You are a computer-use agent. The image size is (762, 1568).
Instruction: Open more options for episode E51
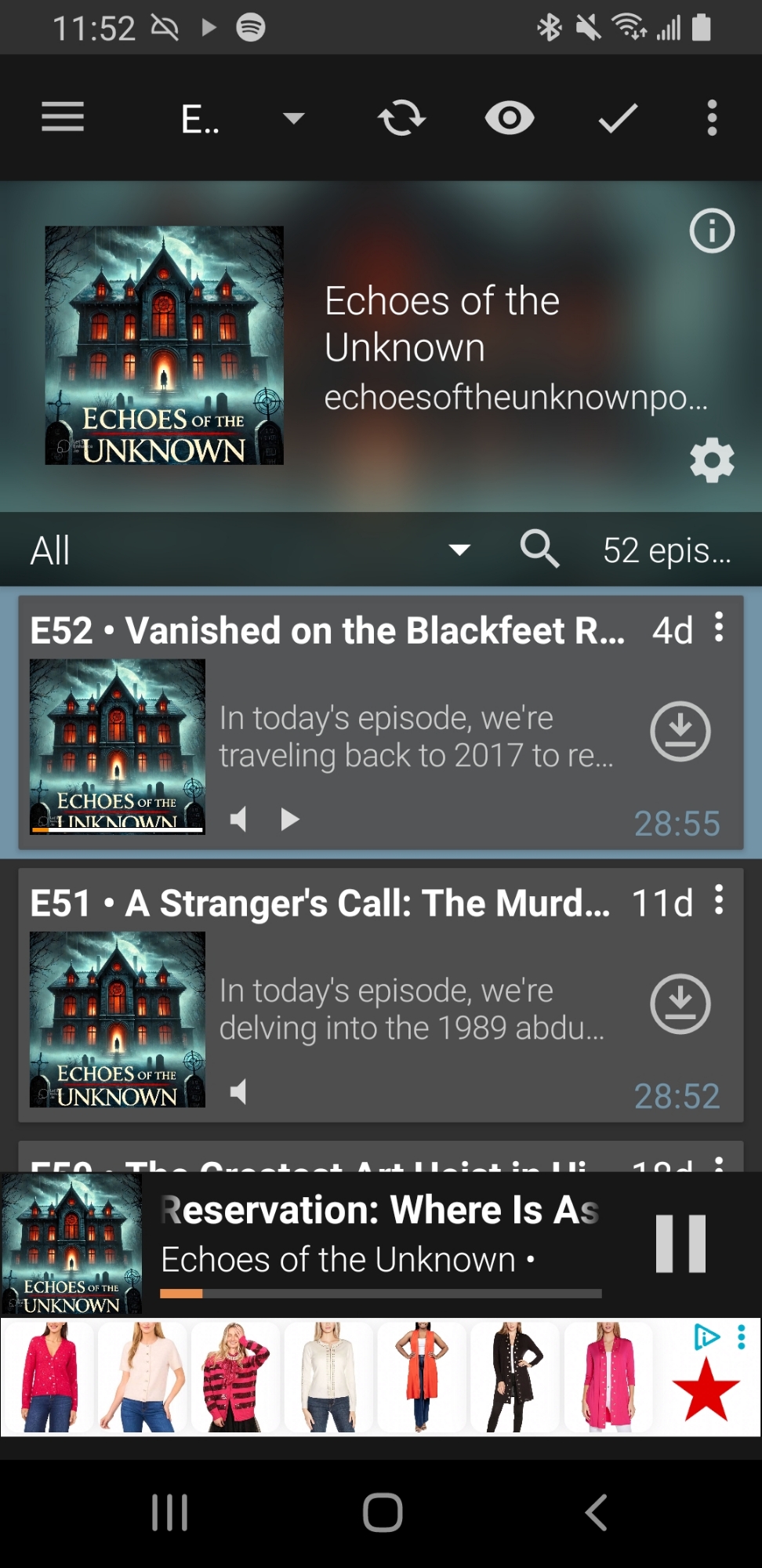pos(719,900)
